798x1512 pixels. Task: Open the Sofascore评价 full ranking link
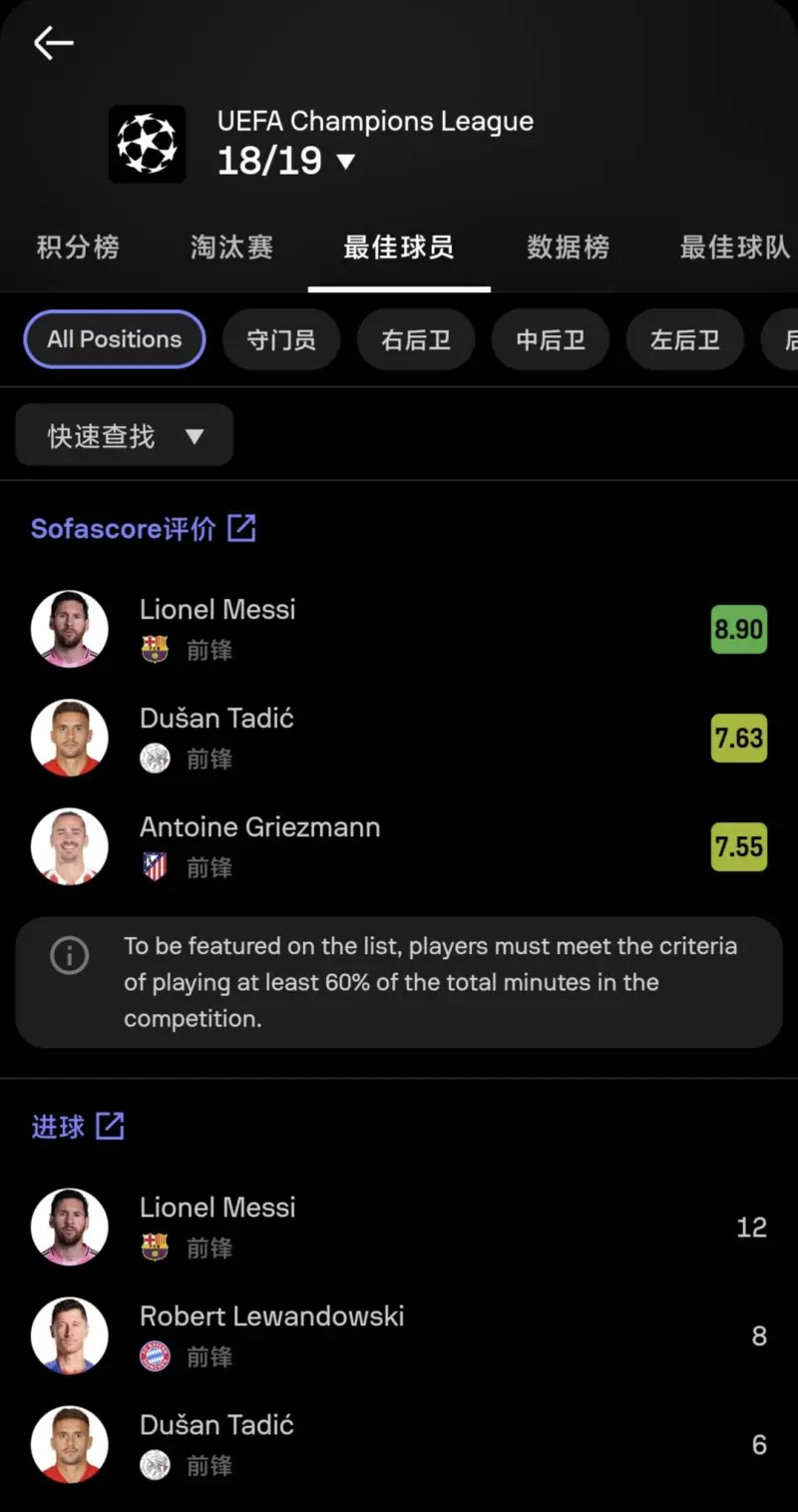144,529
